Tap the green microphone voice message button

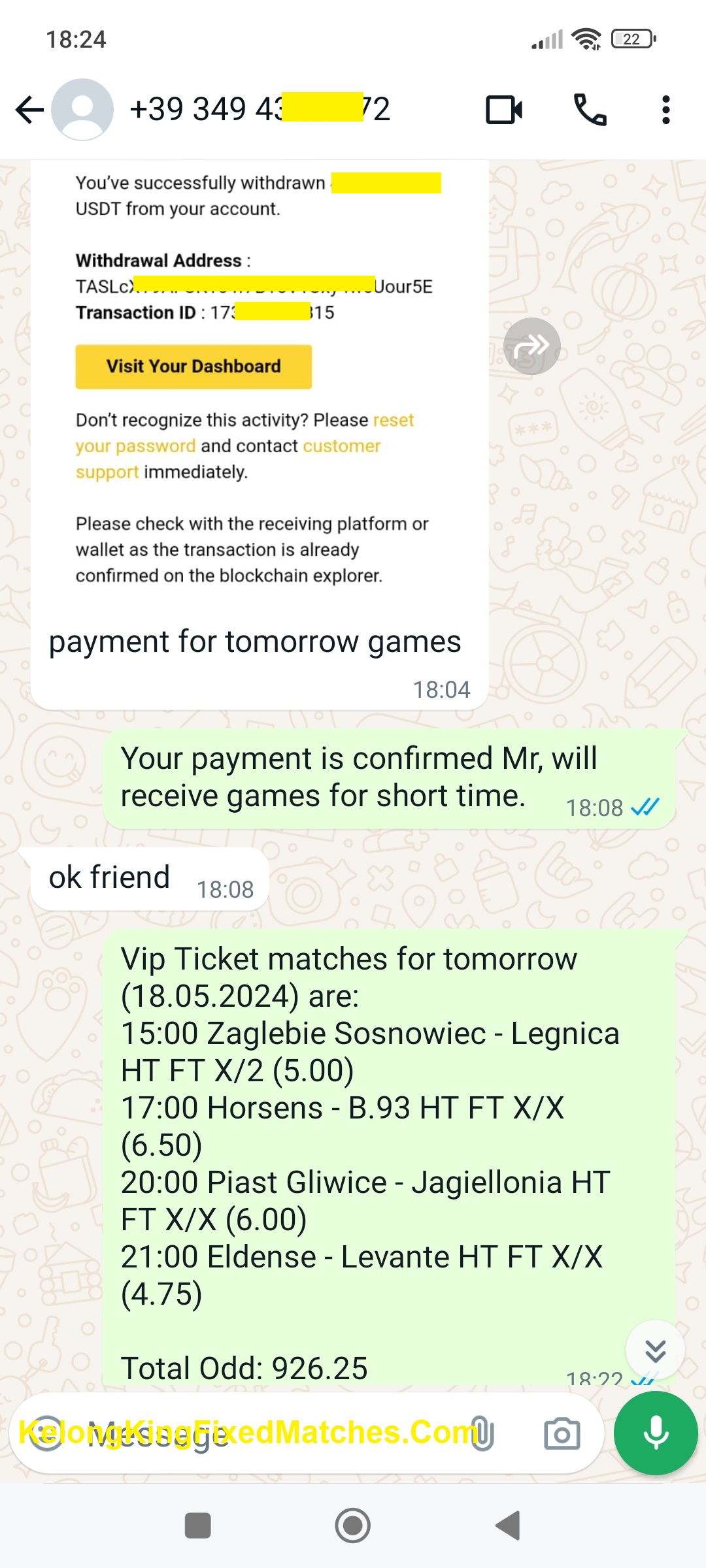[656, 1433]
